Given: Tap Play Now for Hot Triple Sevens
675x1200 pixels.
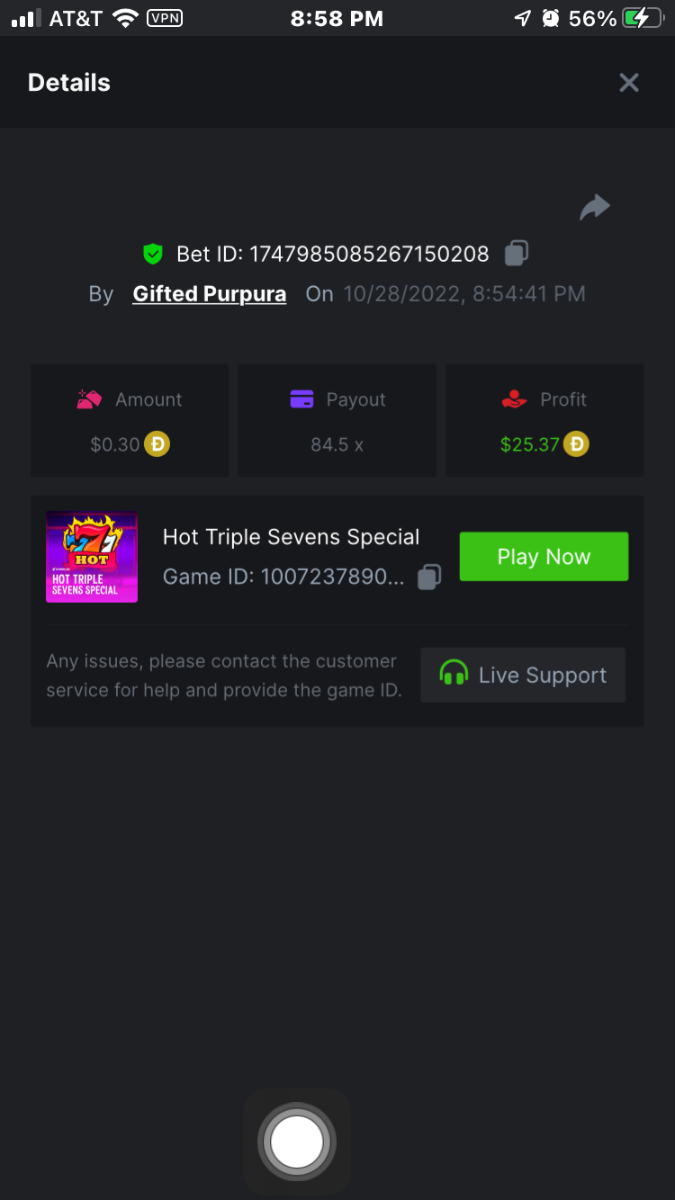Looking at the screenshot, I should click(x=543, y=557).
